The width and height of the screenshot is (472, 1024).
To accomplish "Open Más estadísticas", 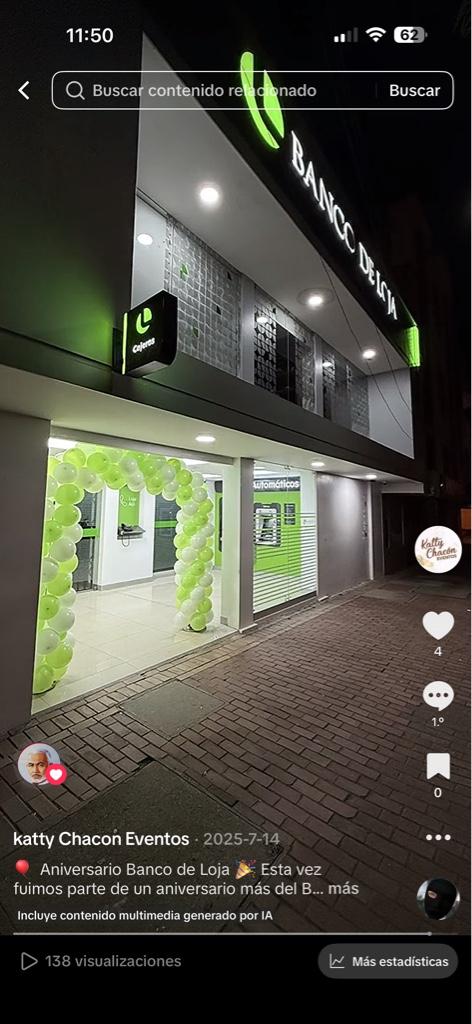I will click(388, 961).
